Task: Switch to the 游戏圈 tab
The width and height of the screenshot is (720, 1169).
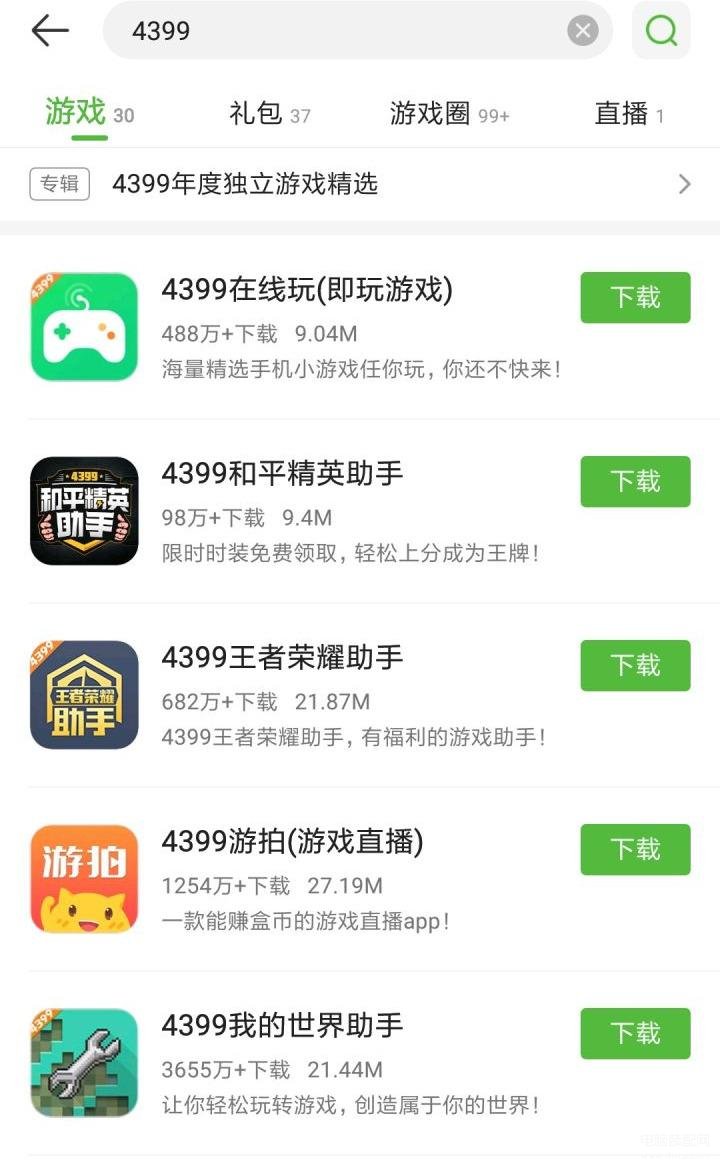Action: (449, 114)
